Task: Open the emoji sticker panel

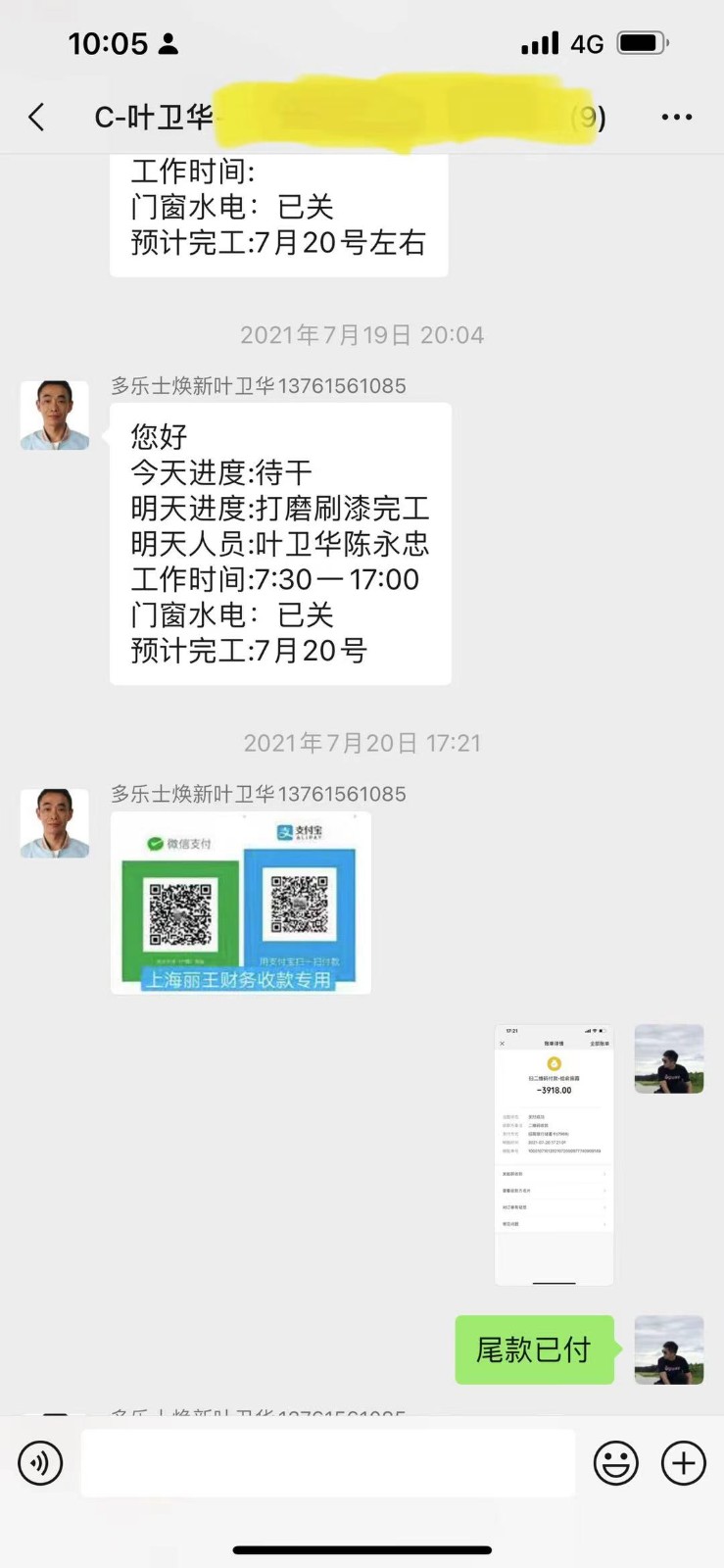Action: [615, 1463]
